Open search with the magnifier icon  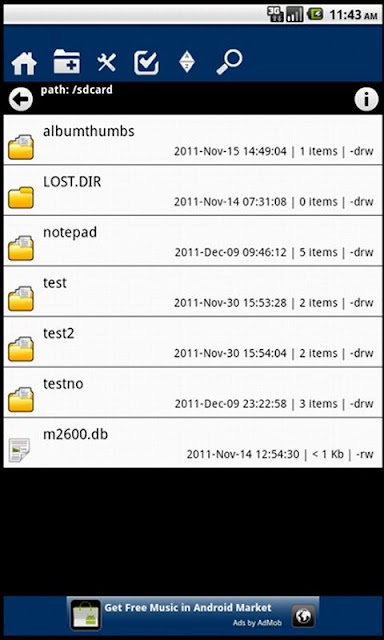point(229,62)
